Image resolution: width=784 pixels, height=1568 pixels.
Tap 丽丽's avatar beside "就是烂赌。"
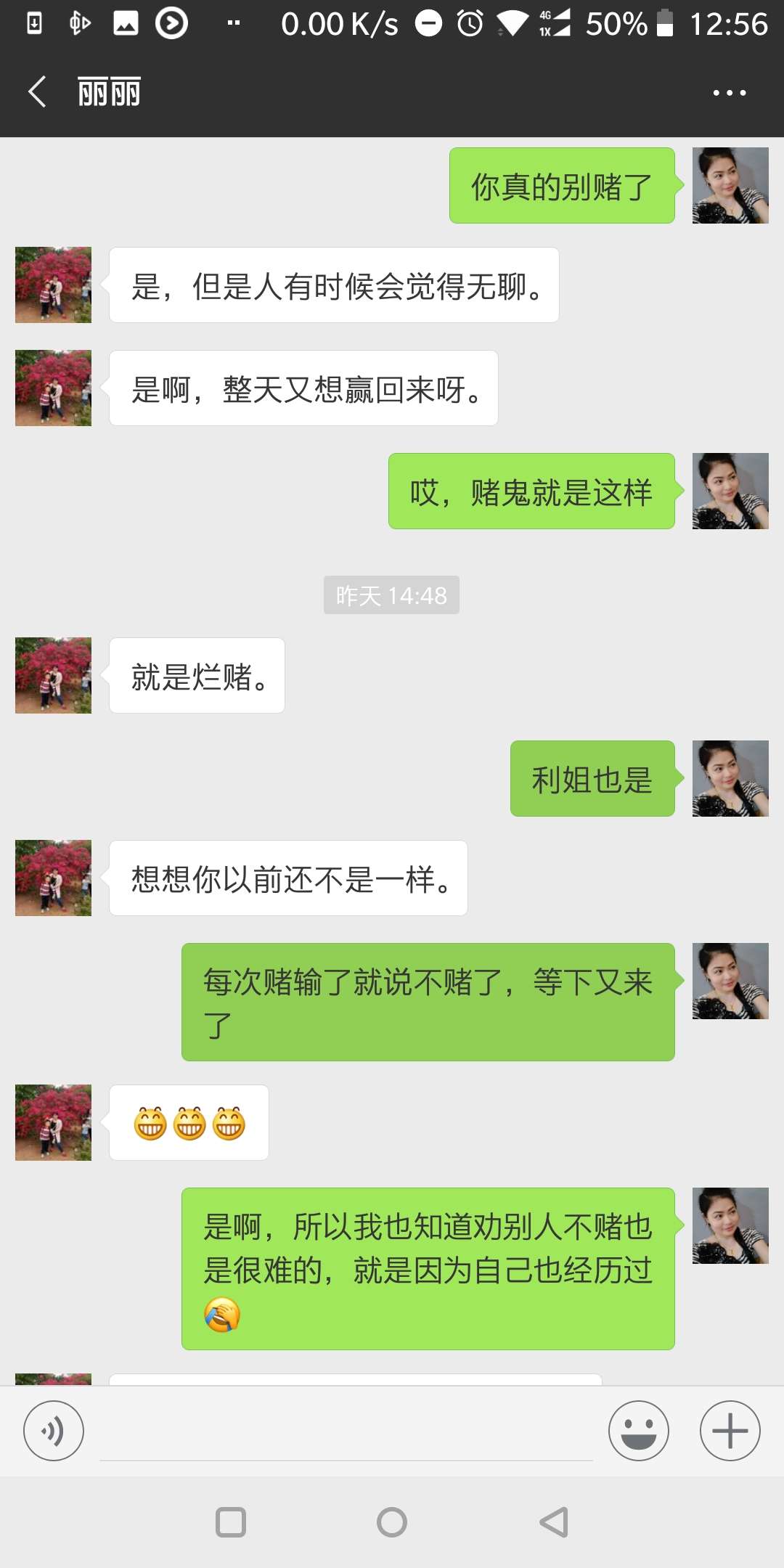point(52,675)
